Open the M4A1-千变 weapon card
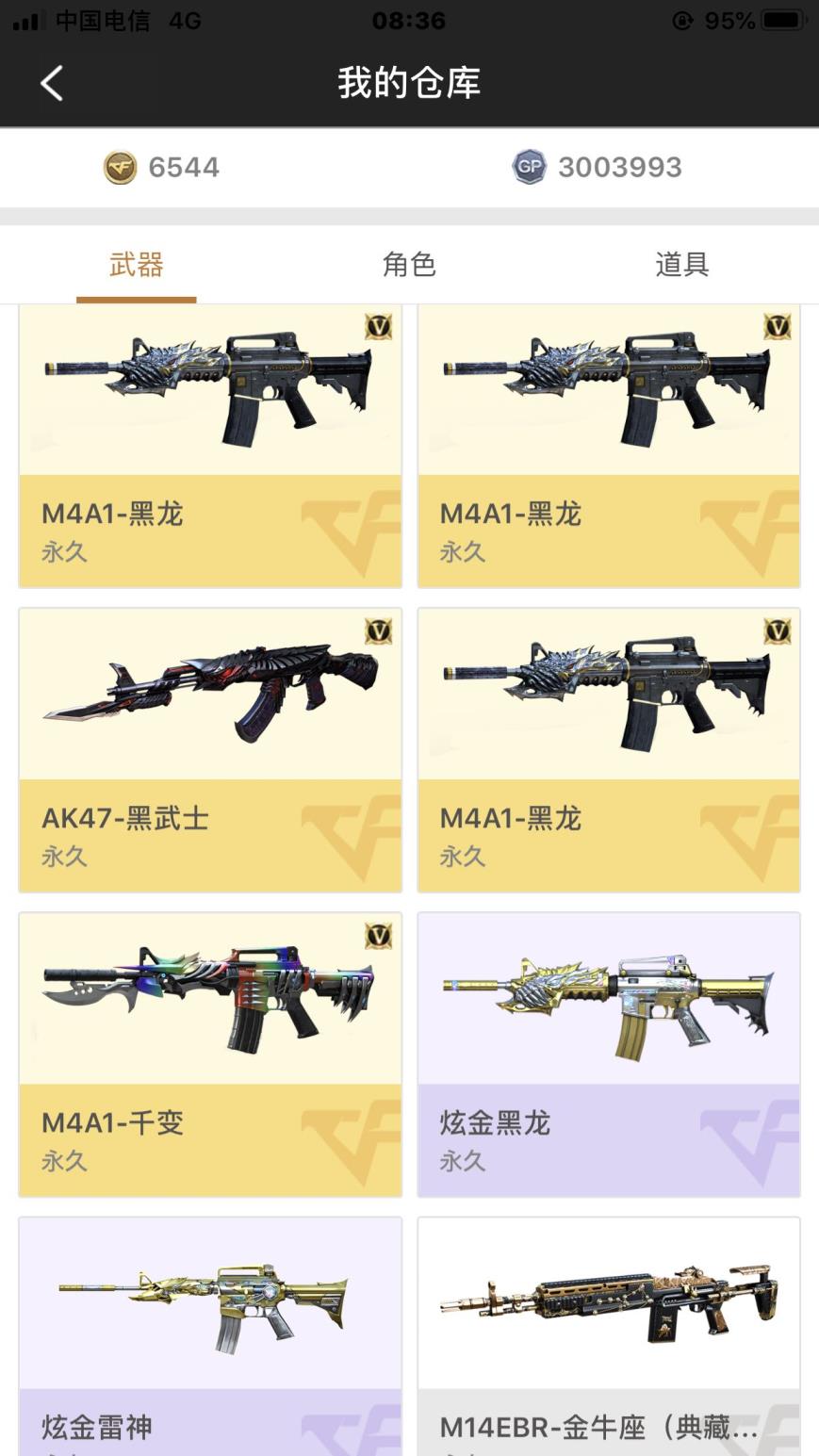Image resolution: width=819 pixels, height=1456 pixels. [210, 1054]
